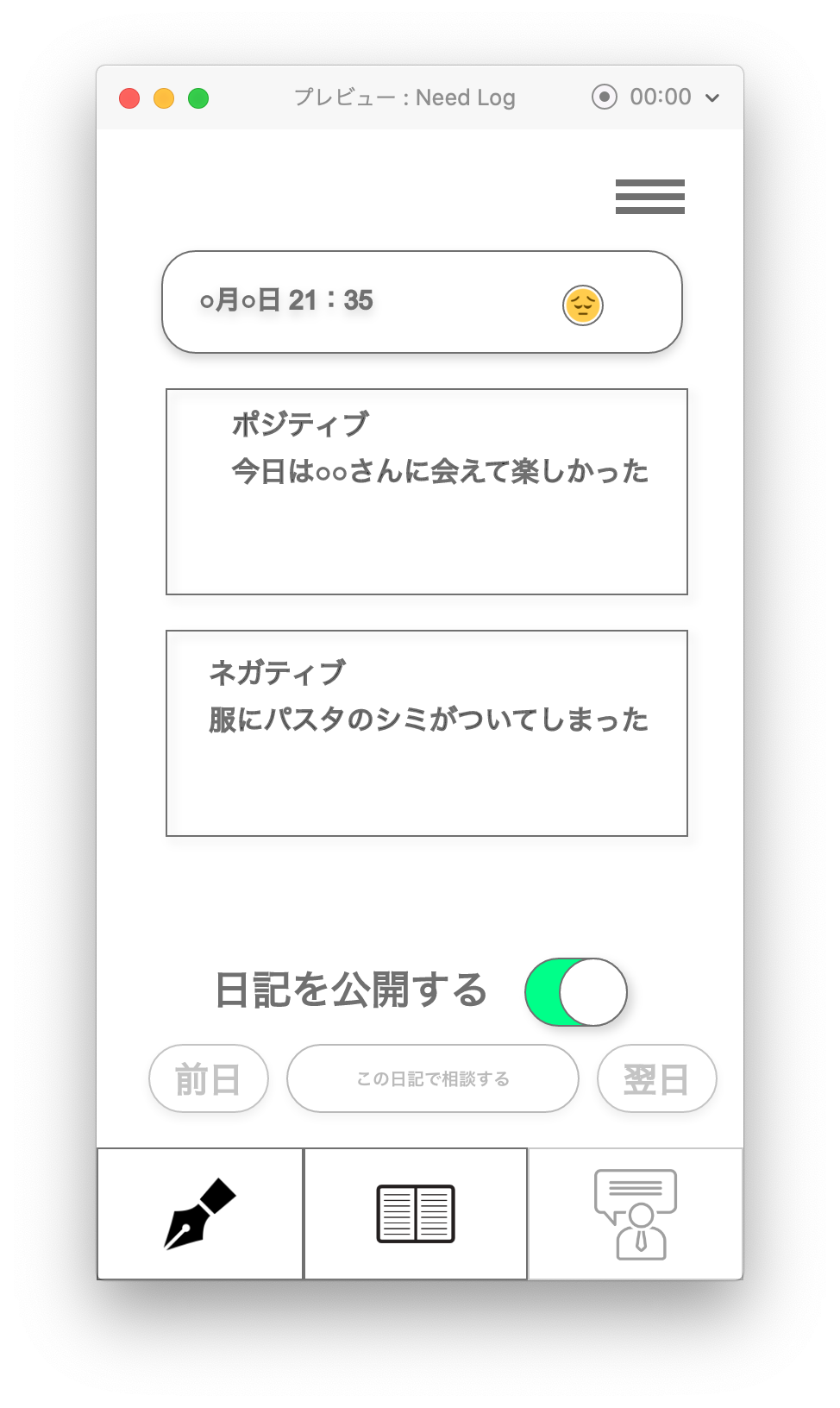Screen dimensions: 840x1408
Task: Open the hamburger menu
Action: [x=649, y=197]
